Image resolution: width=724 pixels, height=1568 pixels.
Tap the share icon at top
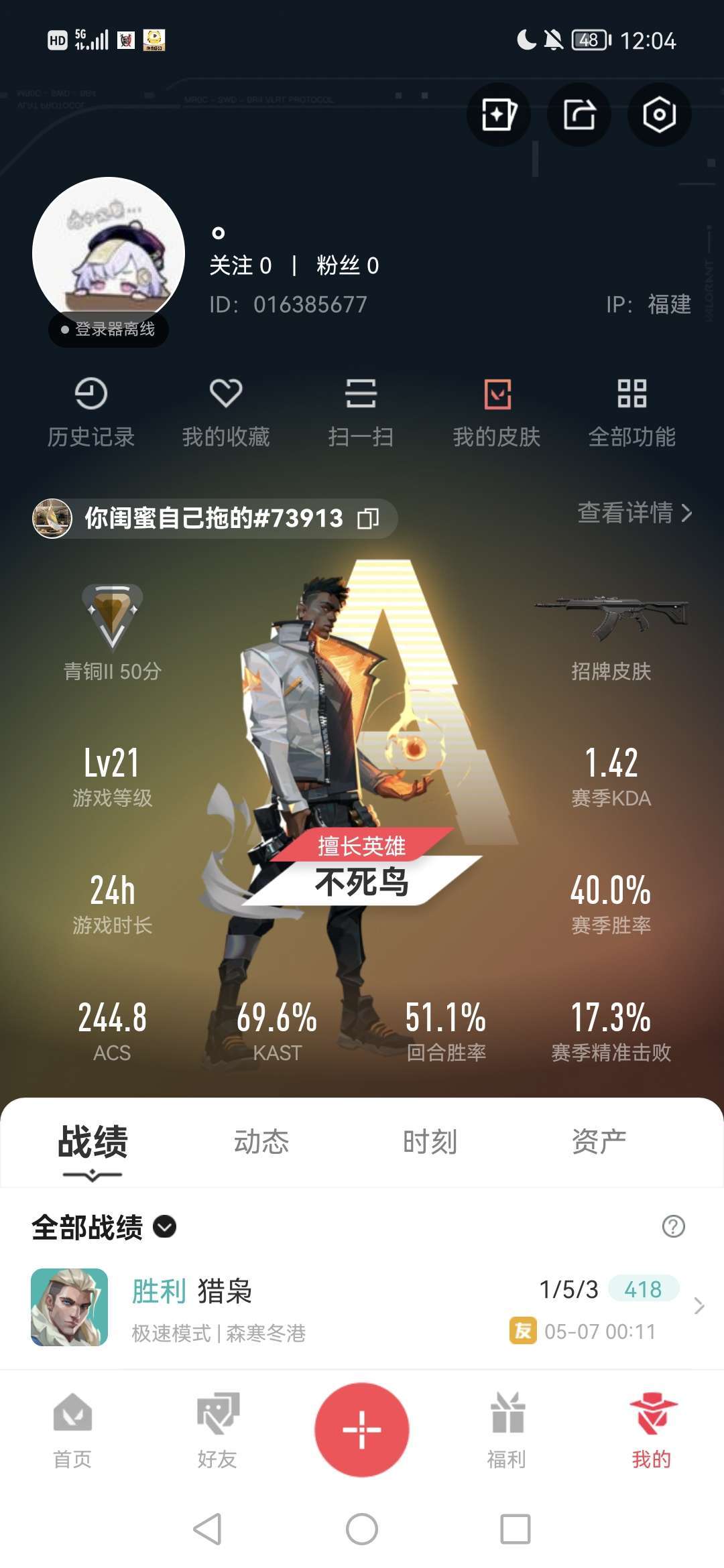[579, 115]
